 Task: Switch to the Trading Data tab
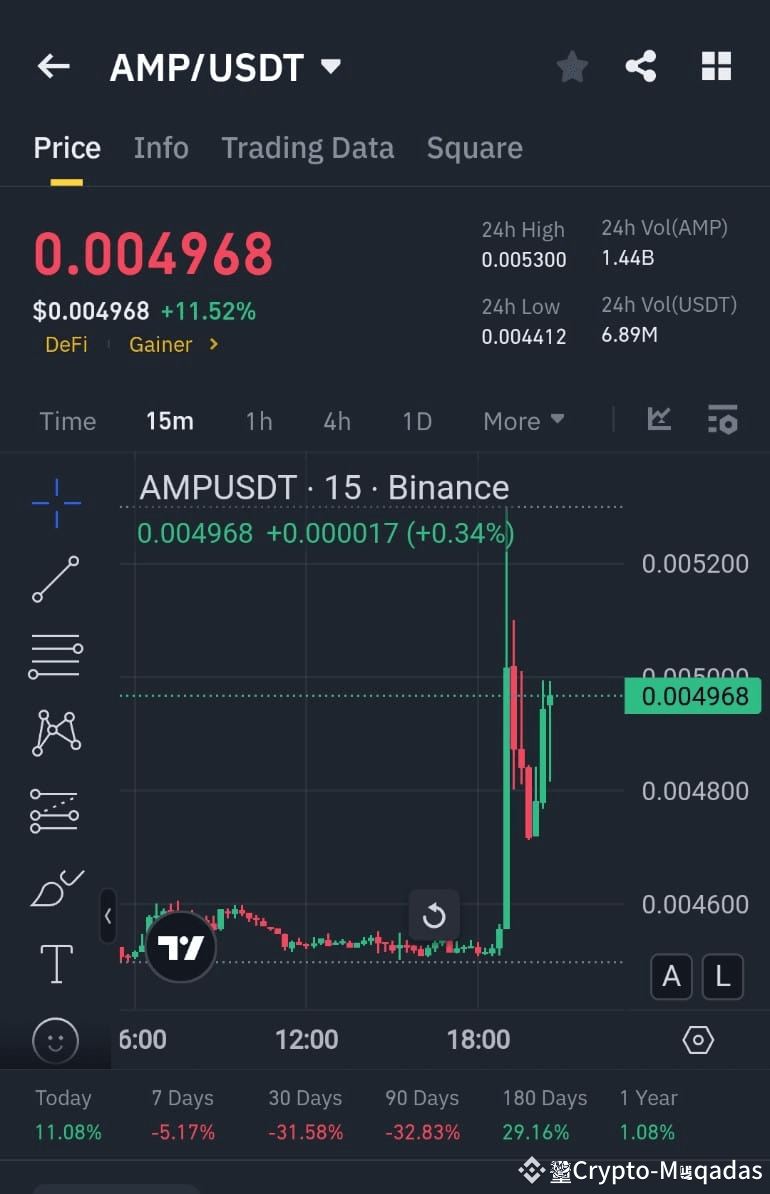(307, 147)
